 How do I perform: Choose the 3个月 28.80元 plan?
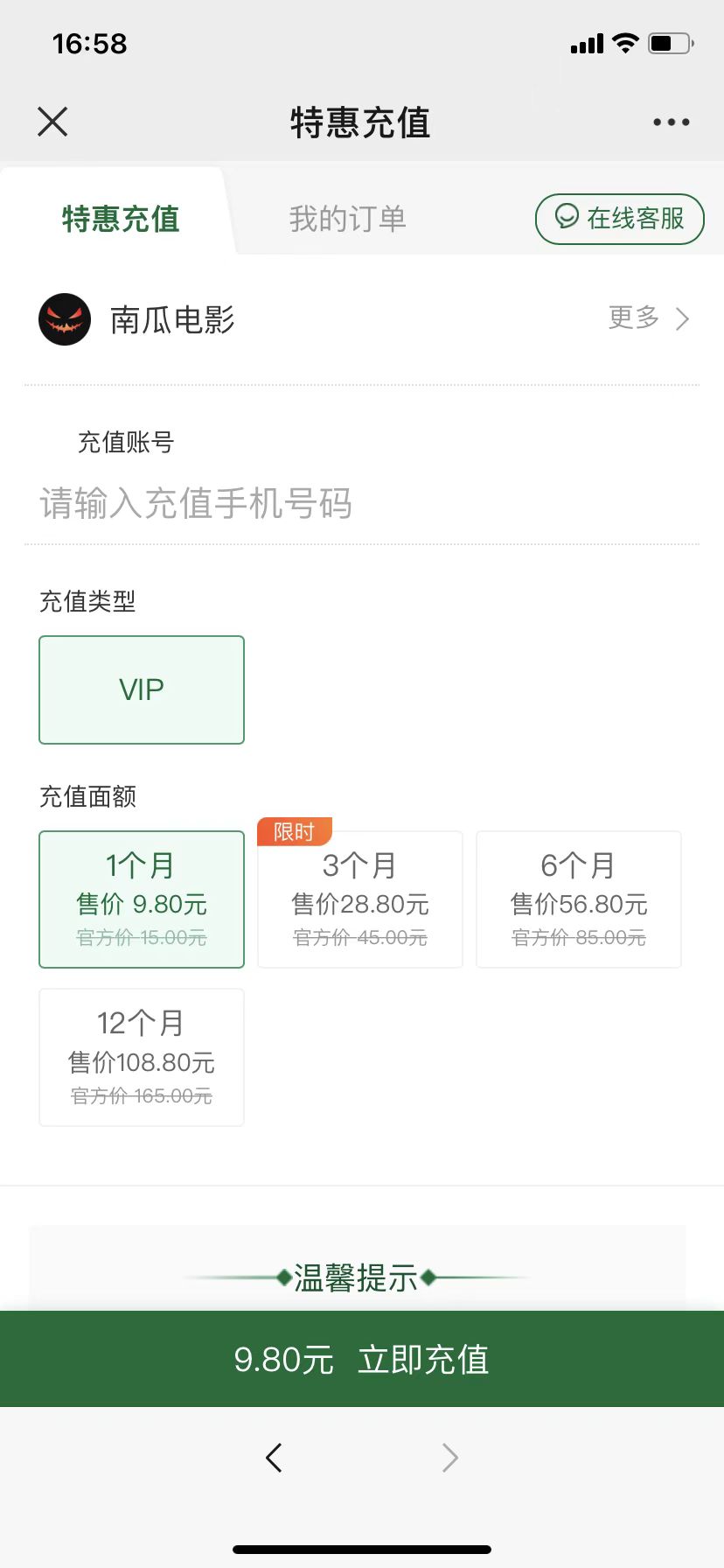360,899
